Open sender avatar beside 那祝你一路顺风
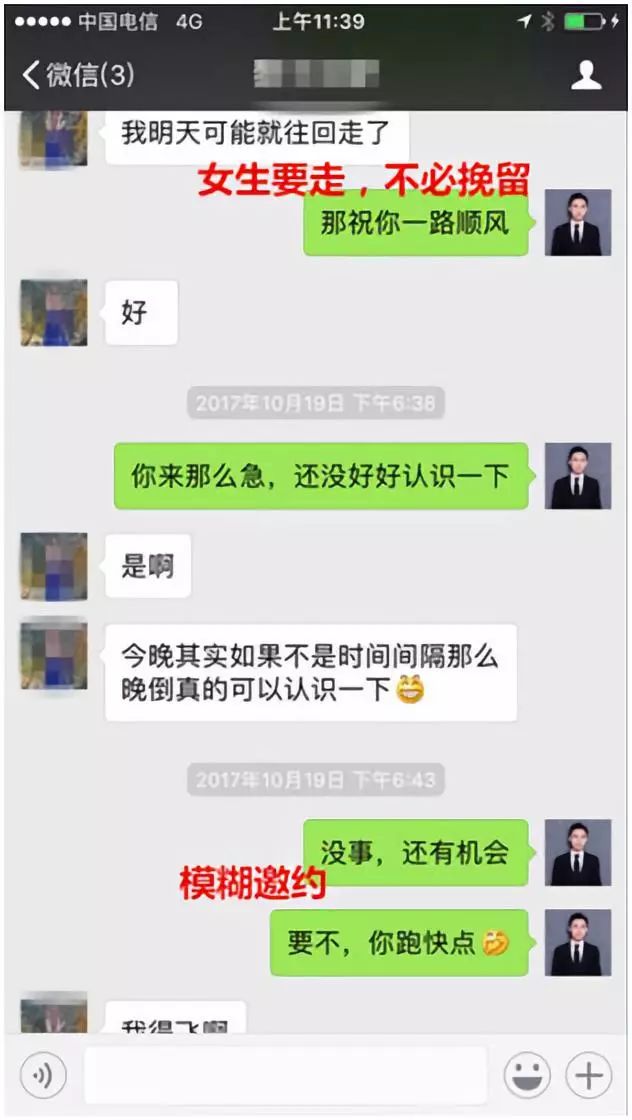The image size is (632, 1120). (577, 222)
